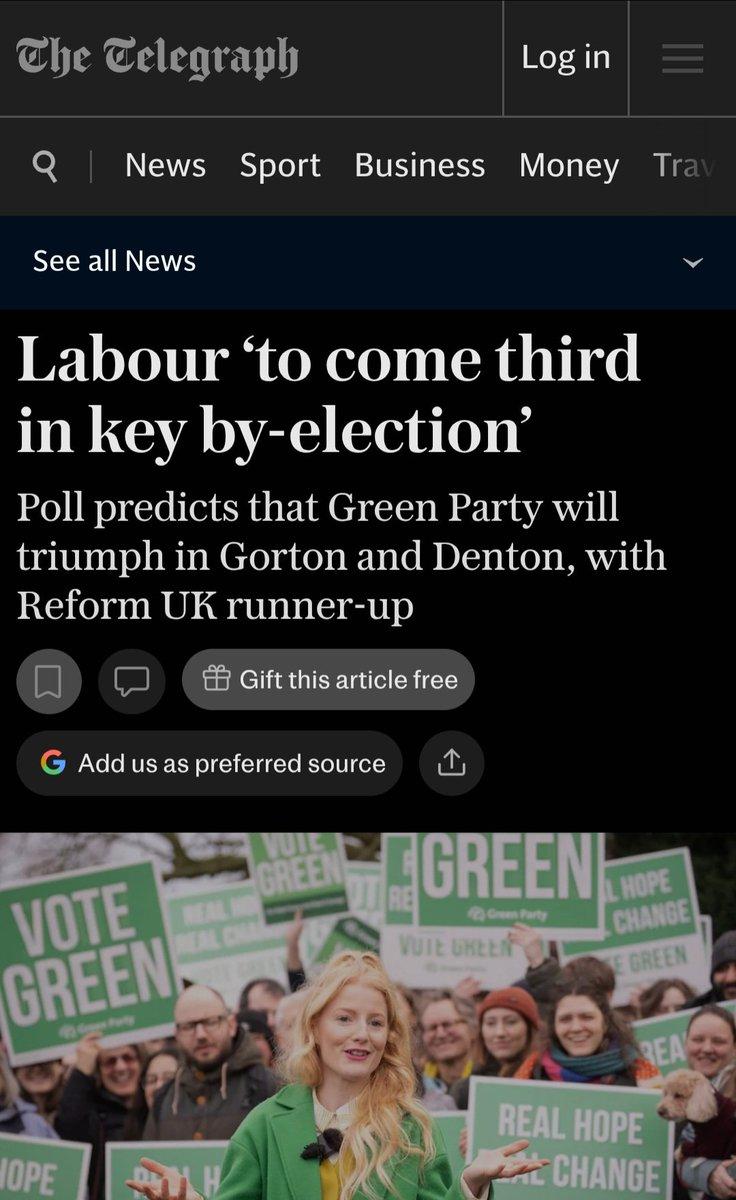The width and height of the screenshot is (736, 1200).
Task: Switch to the Sport section
Action: tap(280, 165)
